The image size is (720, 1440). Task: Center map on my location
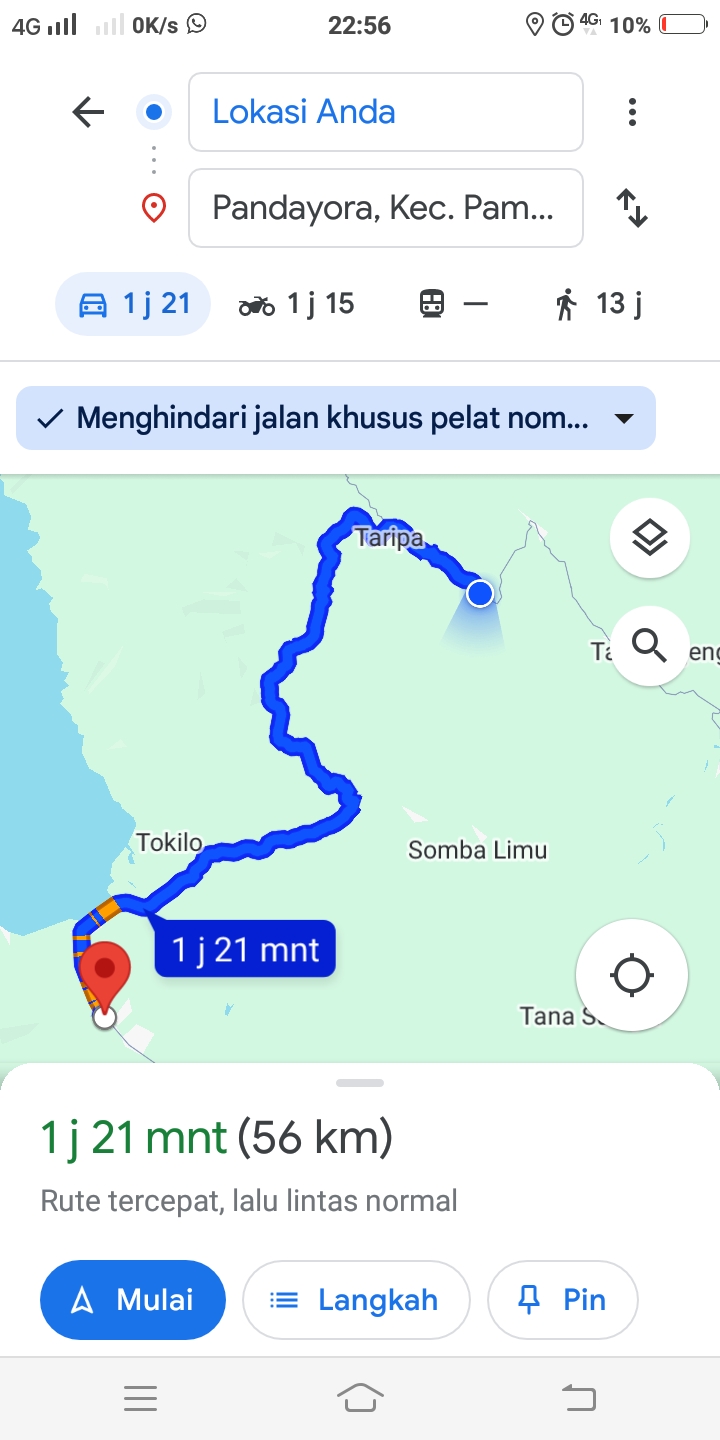[x=632, y=975]
